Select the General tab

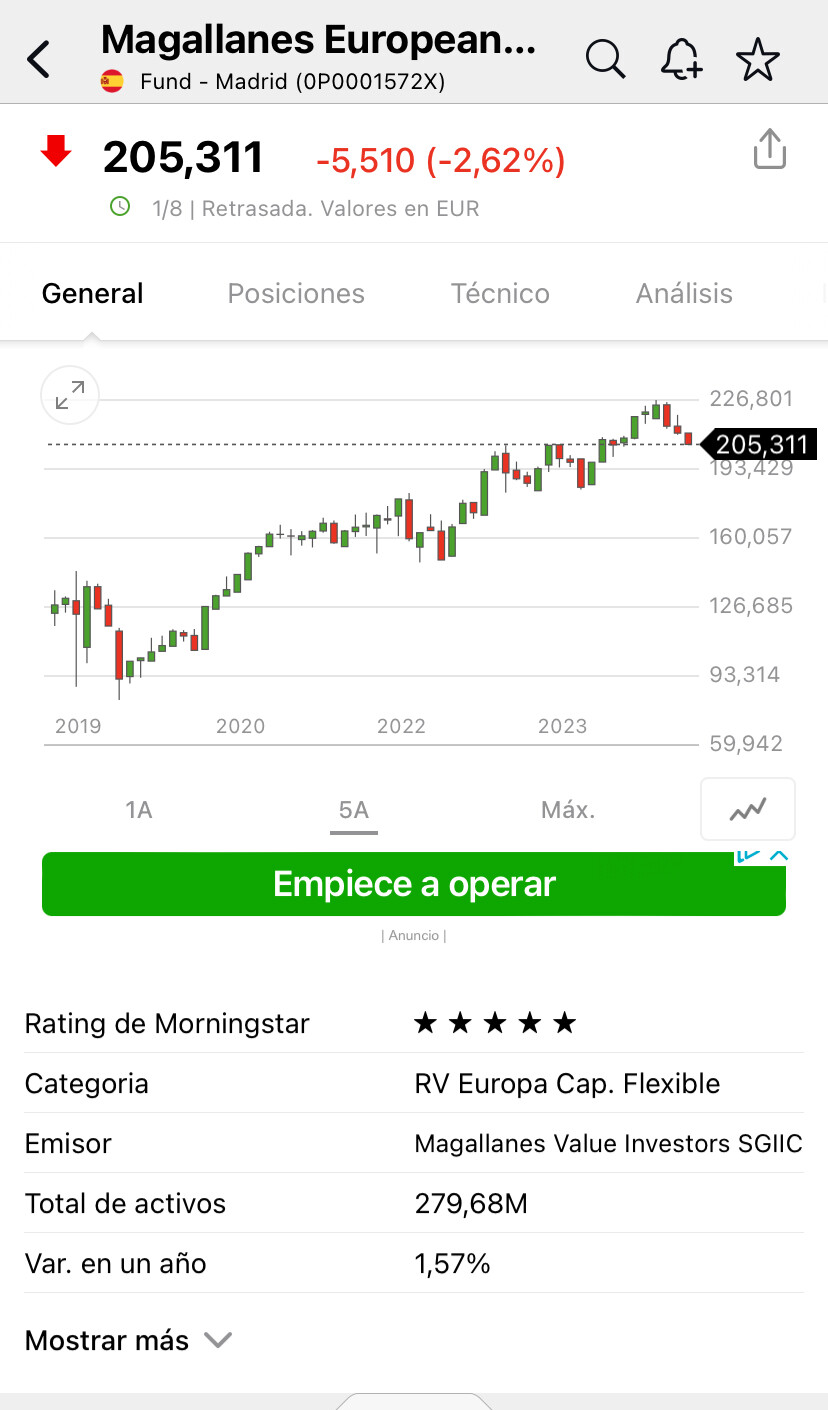[x=93, y=293]
